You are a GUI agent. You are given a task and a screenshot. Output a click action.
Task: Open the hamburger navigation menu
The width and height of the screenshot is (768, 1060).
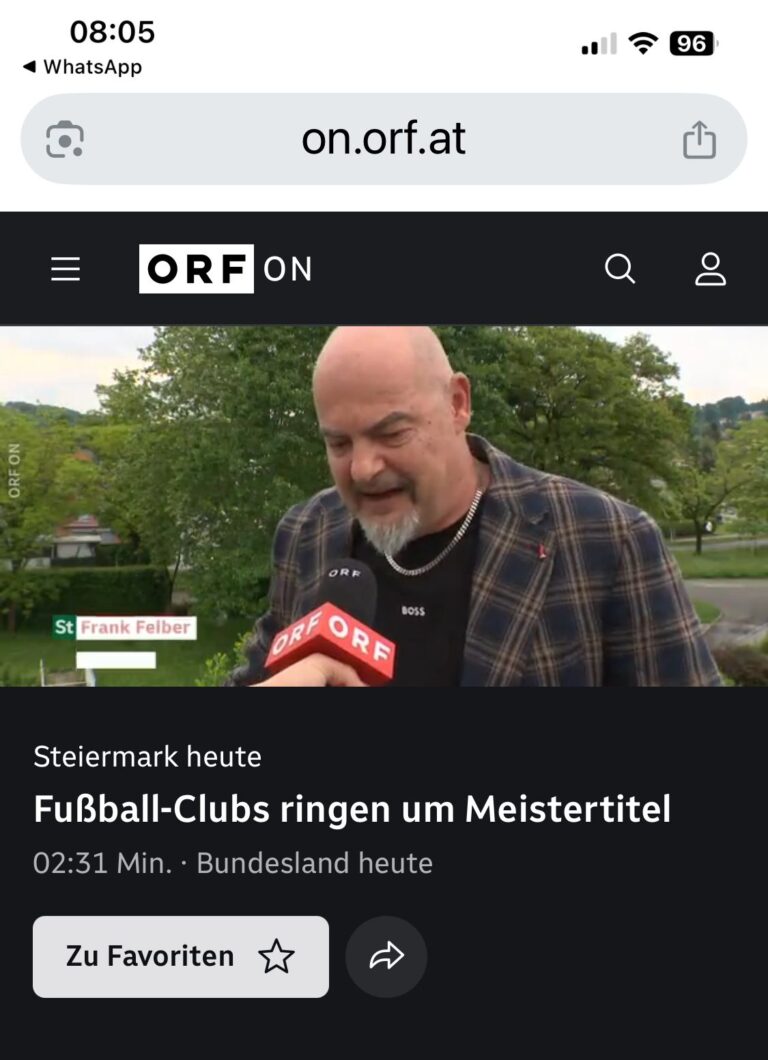[65, 269]
